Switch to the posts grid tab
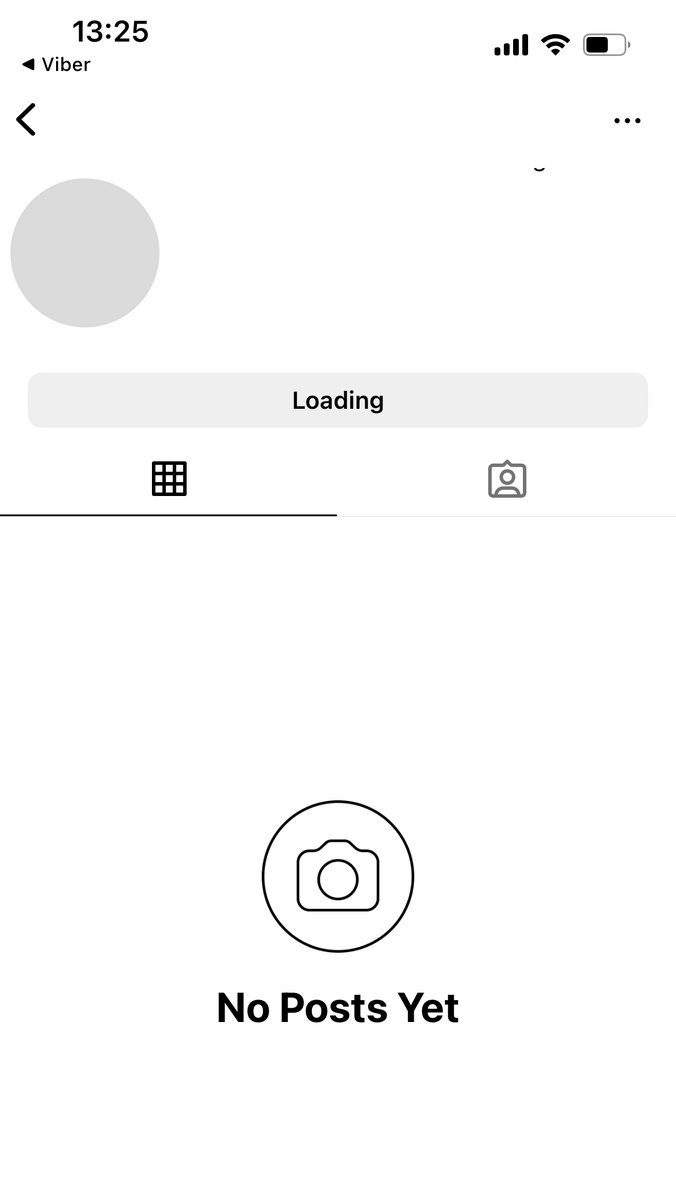This screenshot has width=676, height=1201. [x=169, y=479]
